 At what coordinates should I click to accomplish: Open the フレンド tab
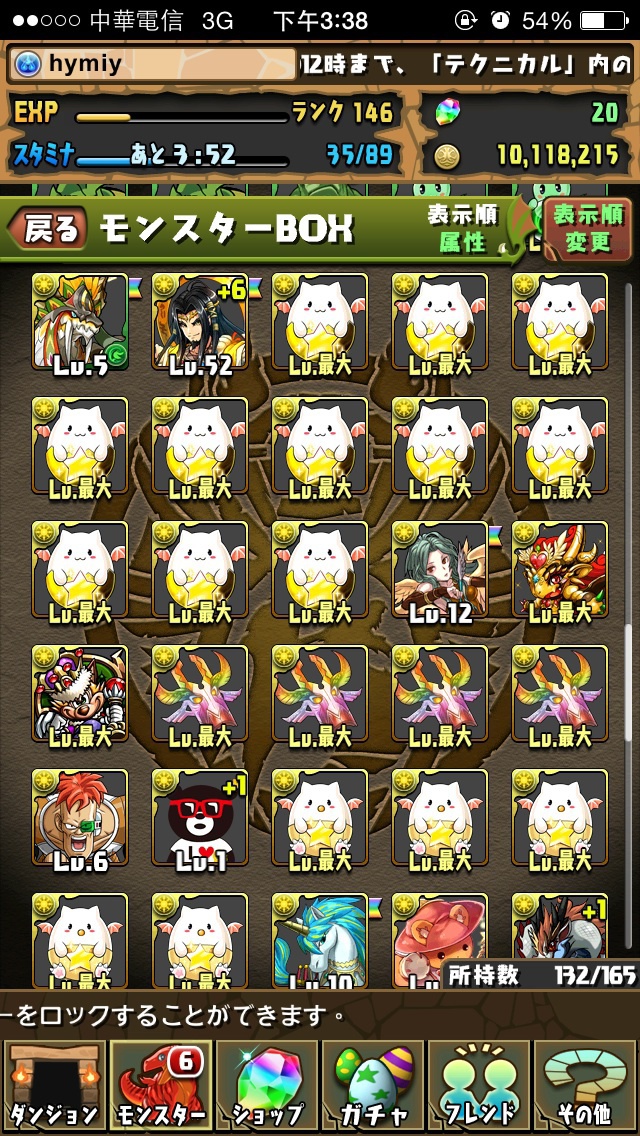479,1086
